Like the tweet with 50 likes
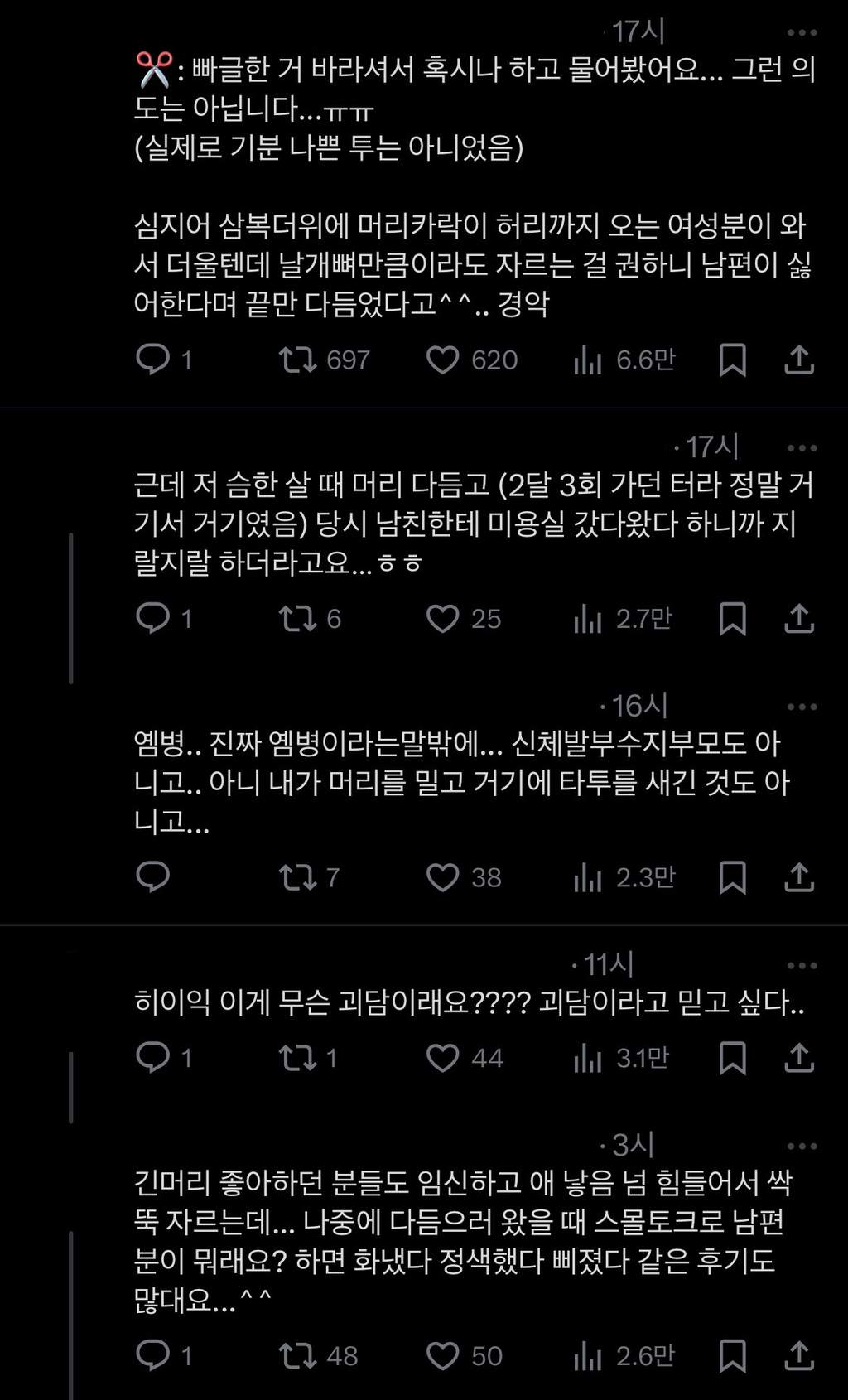 (x=442, y=1356)
